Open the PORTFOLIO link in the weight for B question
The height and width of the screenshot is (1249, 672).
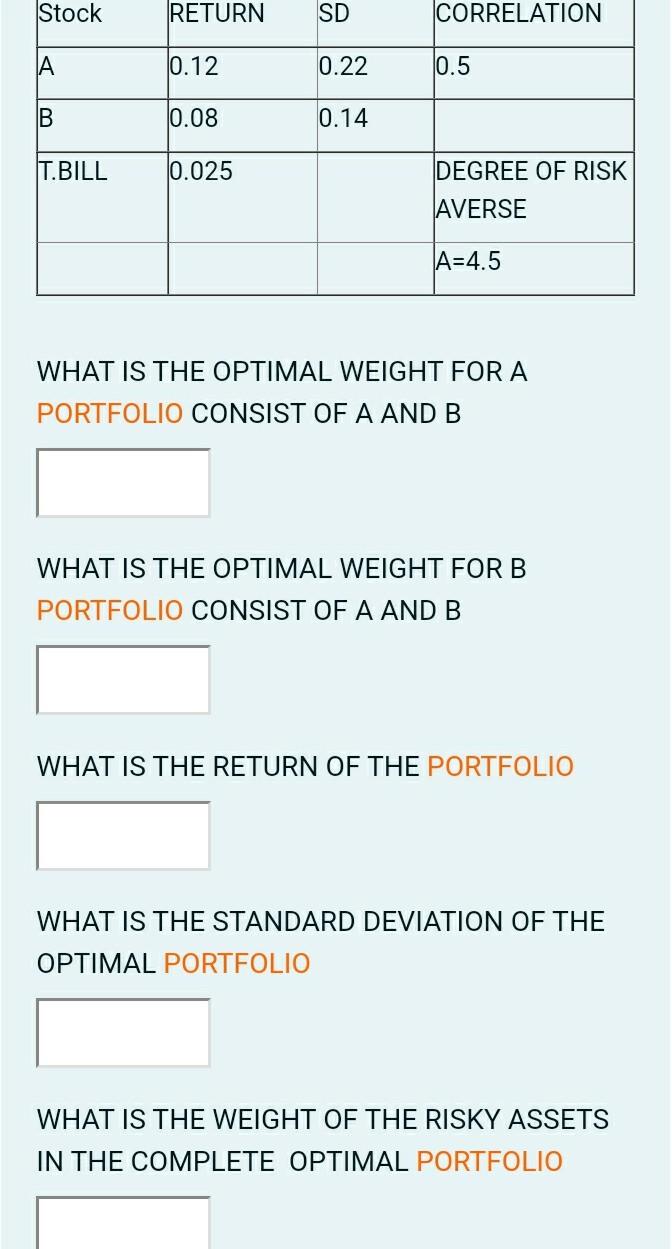click(x=110, y=611)
